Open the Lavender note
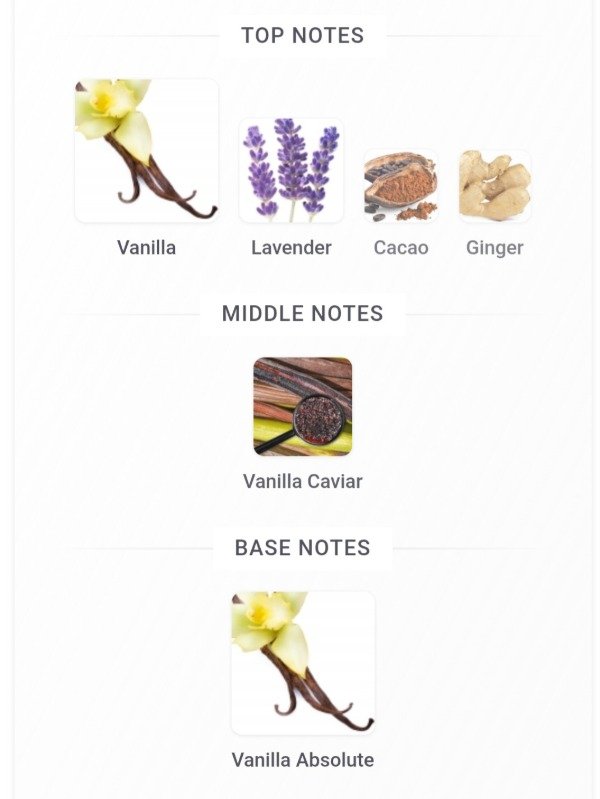This screenshot has width=600, height=799. coord(291,170)
